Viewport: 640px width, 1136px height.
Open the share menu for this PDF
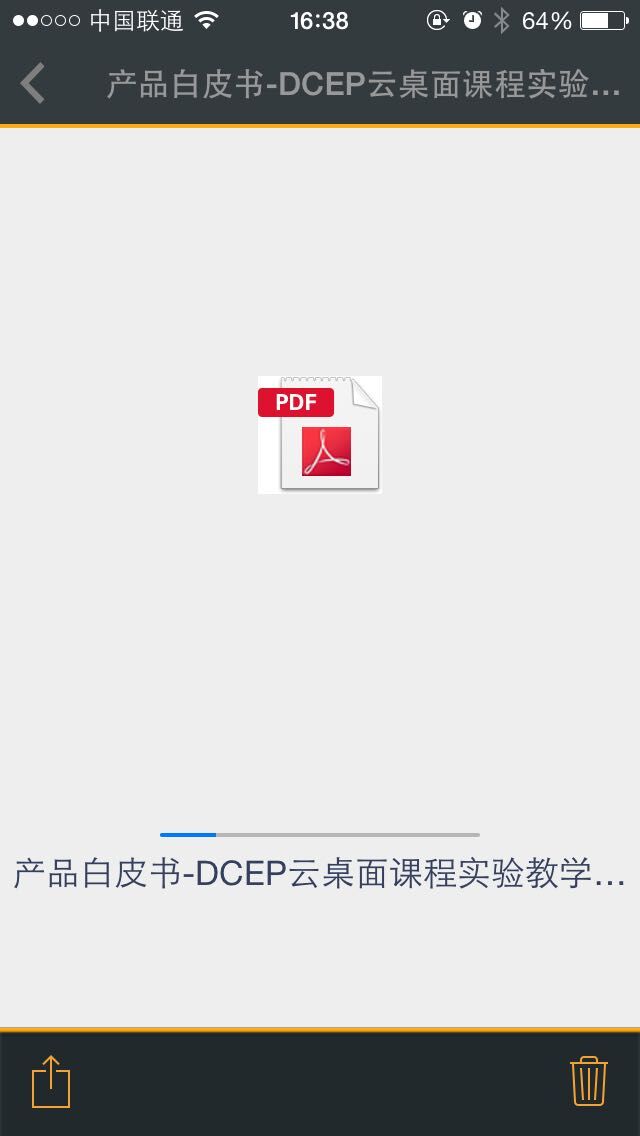click(51, 1082)
